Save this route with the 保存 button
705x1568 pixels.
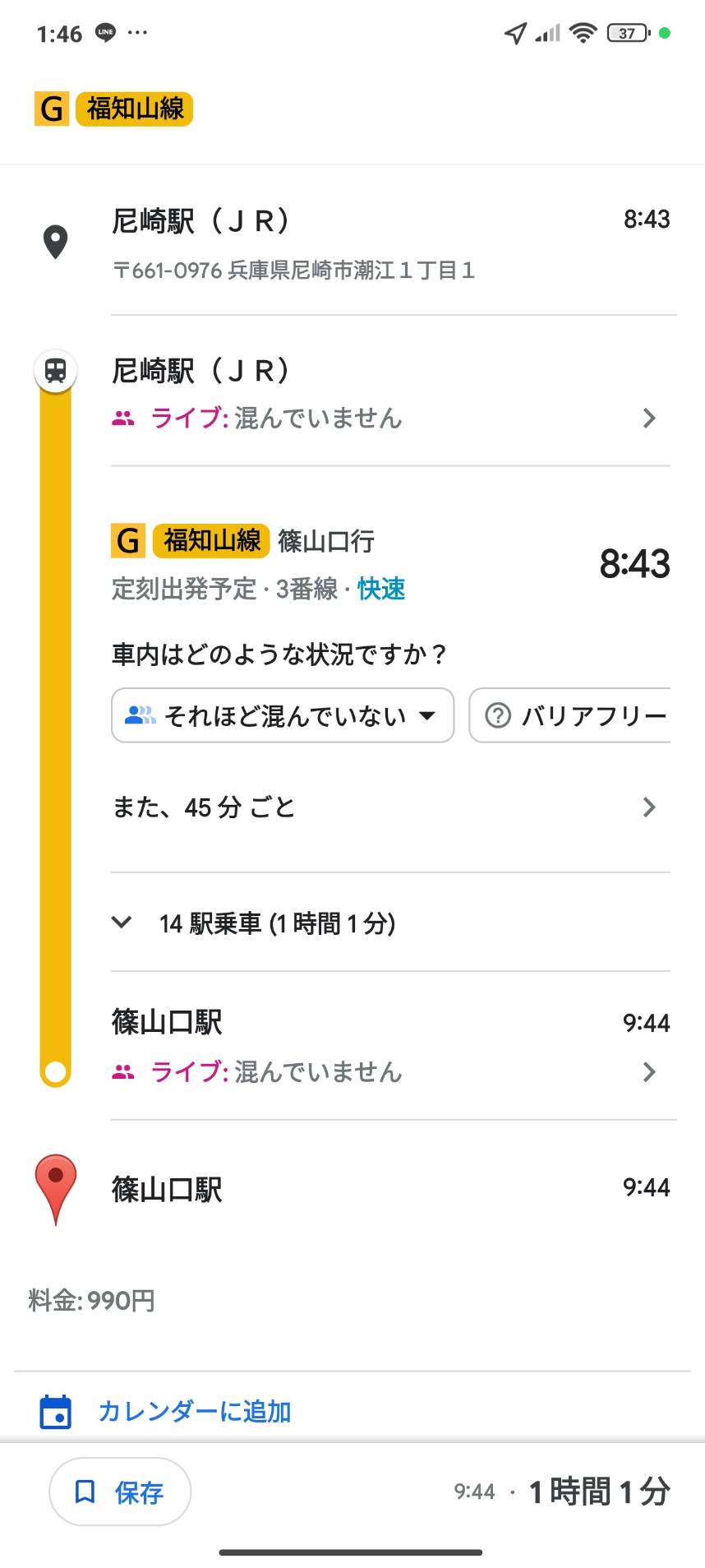click(120, 1492)
